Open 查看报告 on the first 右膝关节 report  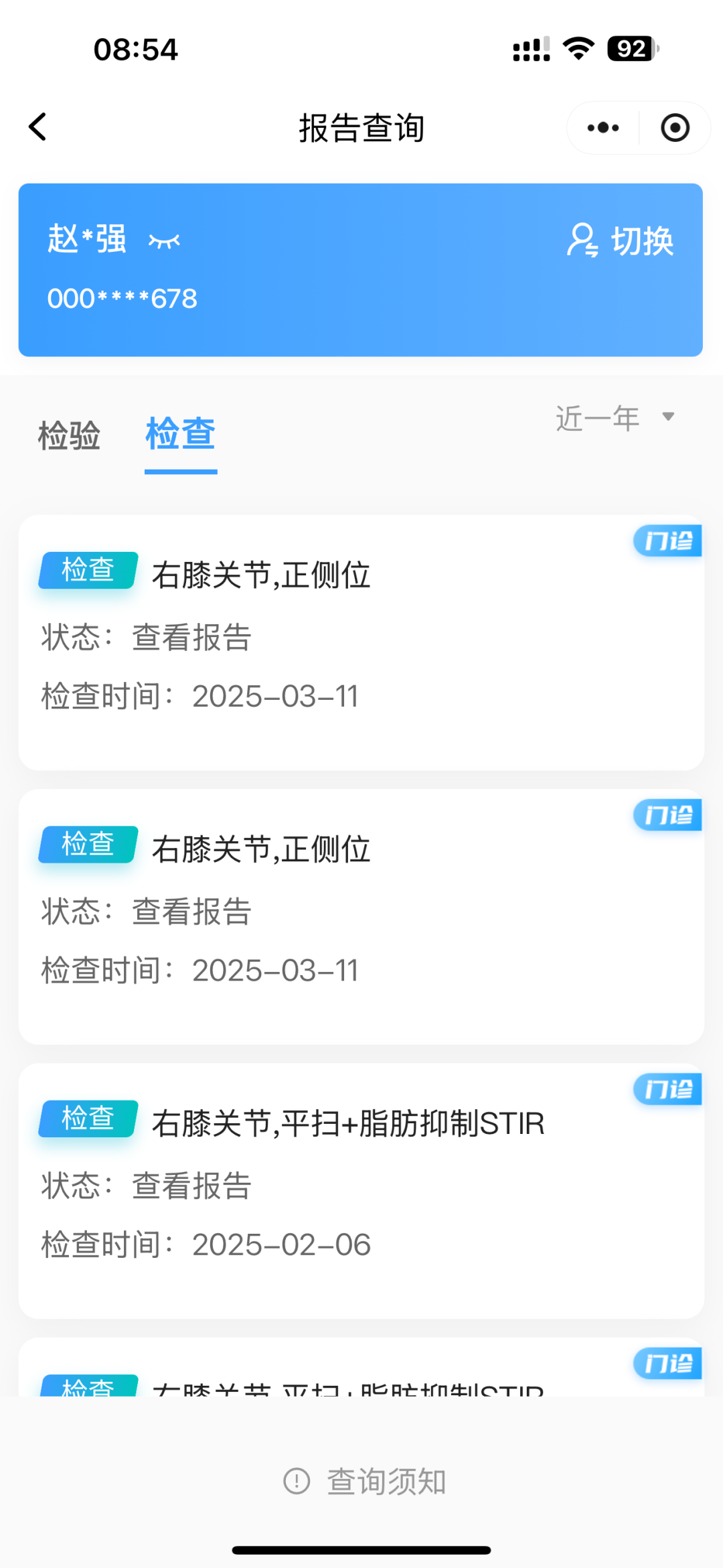click(x=191, y=638)
